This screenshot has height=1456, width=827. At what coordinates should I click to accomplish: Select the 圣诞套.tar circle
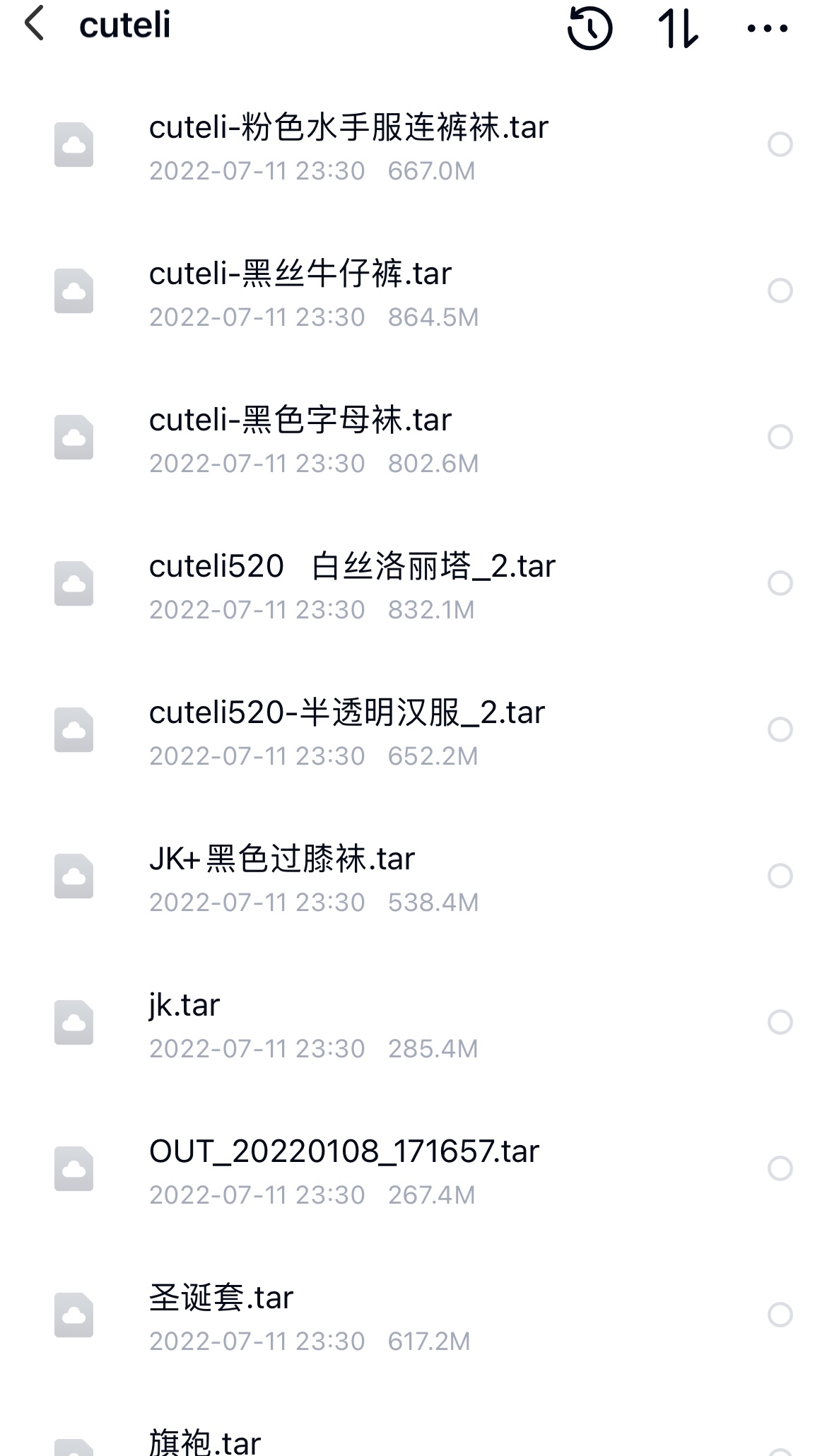pyautogui.click(x=780, y=1315)
